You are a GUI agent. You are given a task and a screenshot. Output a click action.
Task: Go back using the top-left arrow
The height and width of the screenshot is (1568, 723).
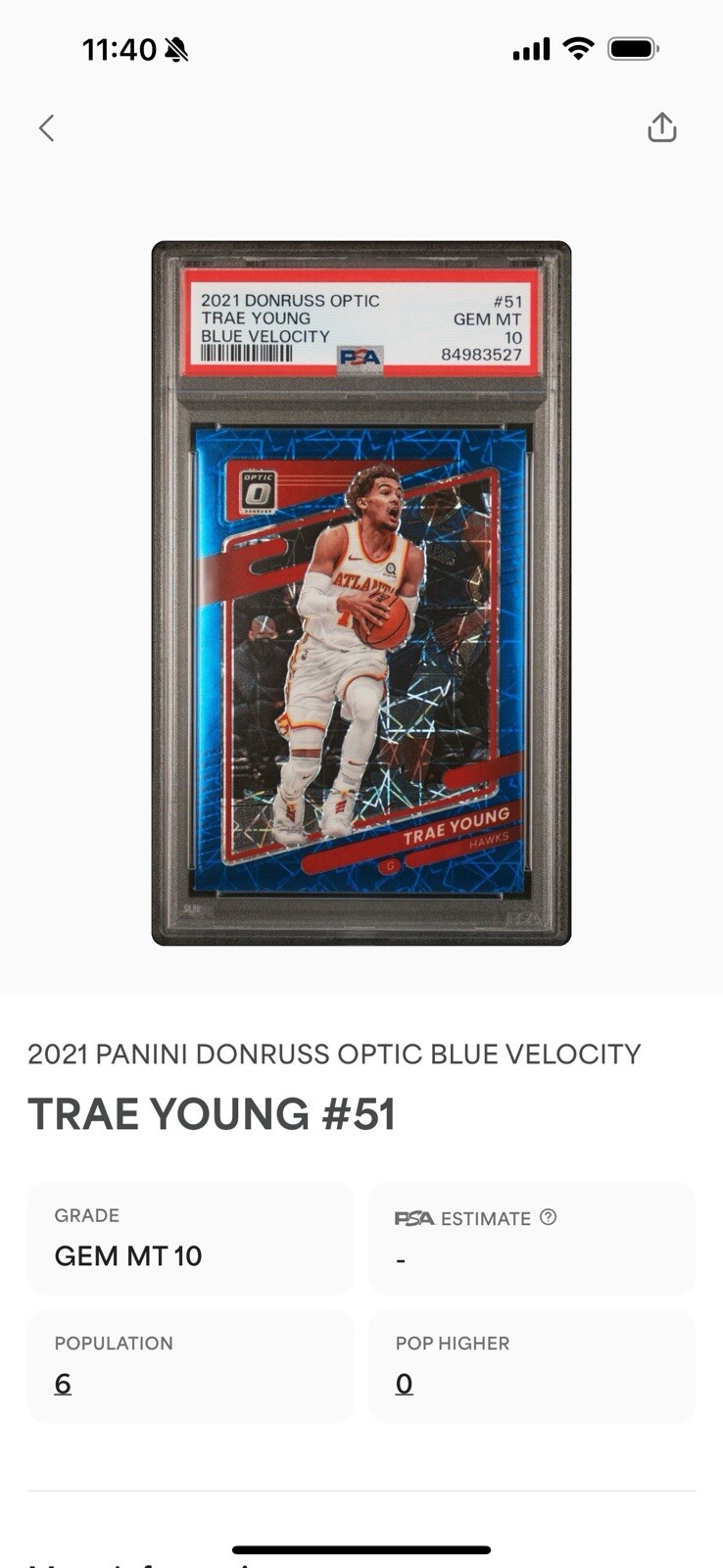click(46, 128)
